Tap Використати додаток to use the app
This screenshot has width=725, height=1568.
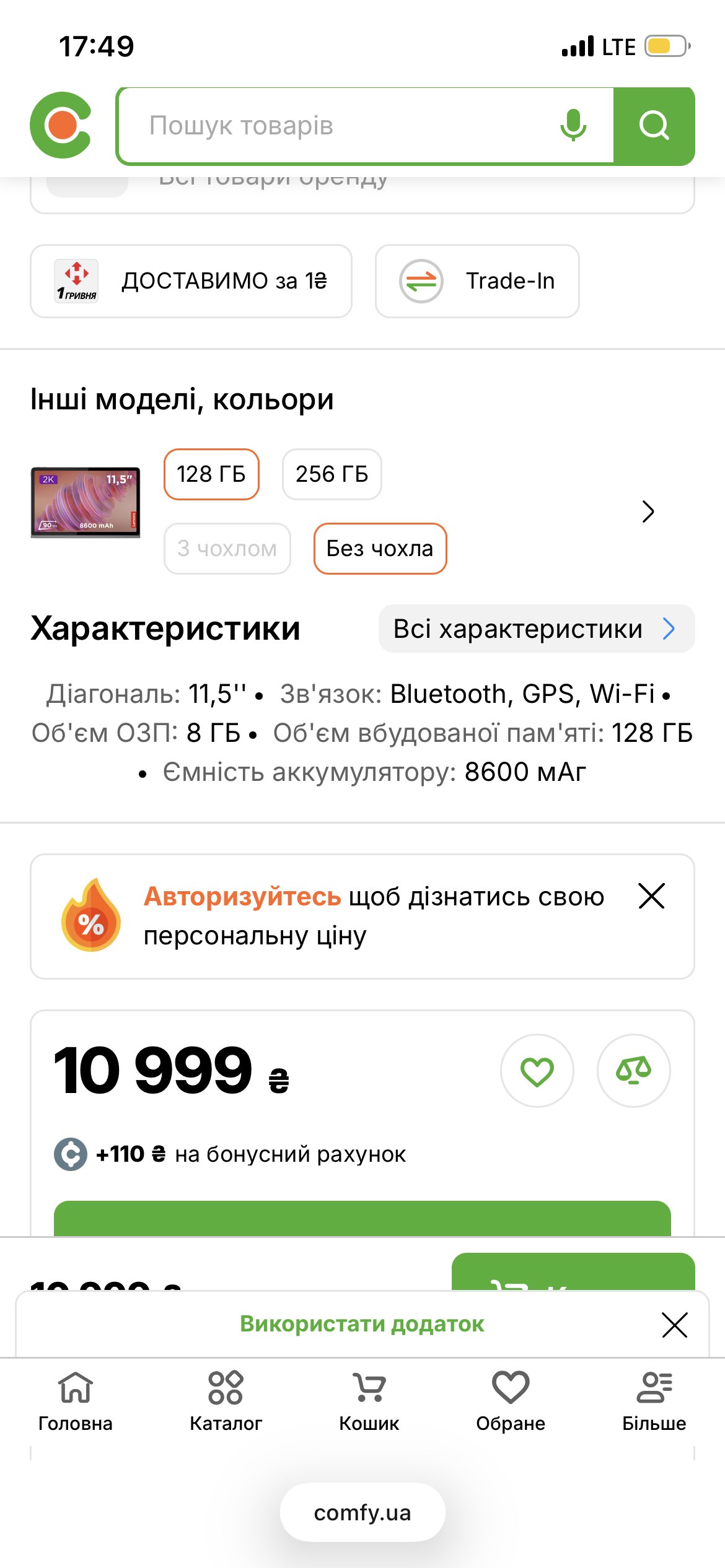(x=362, y=1324)
